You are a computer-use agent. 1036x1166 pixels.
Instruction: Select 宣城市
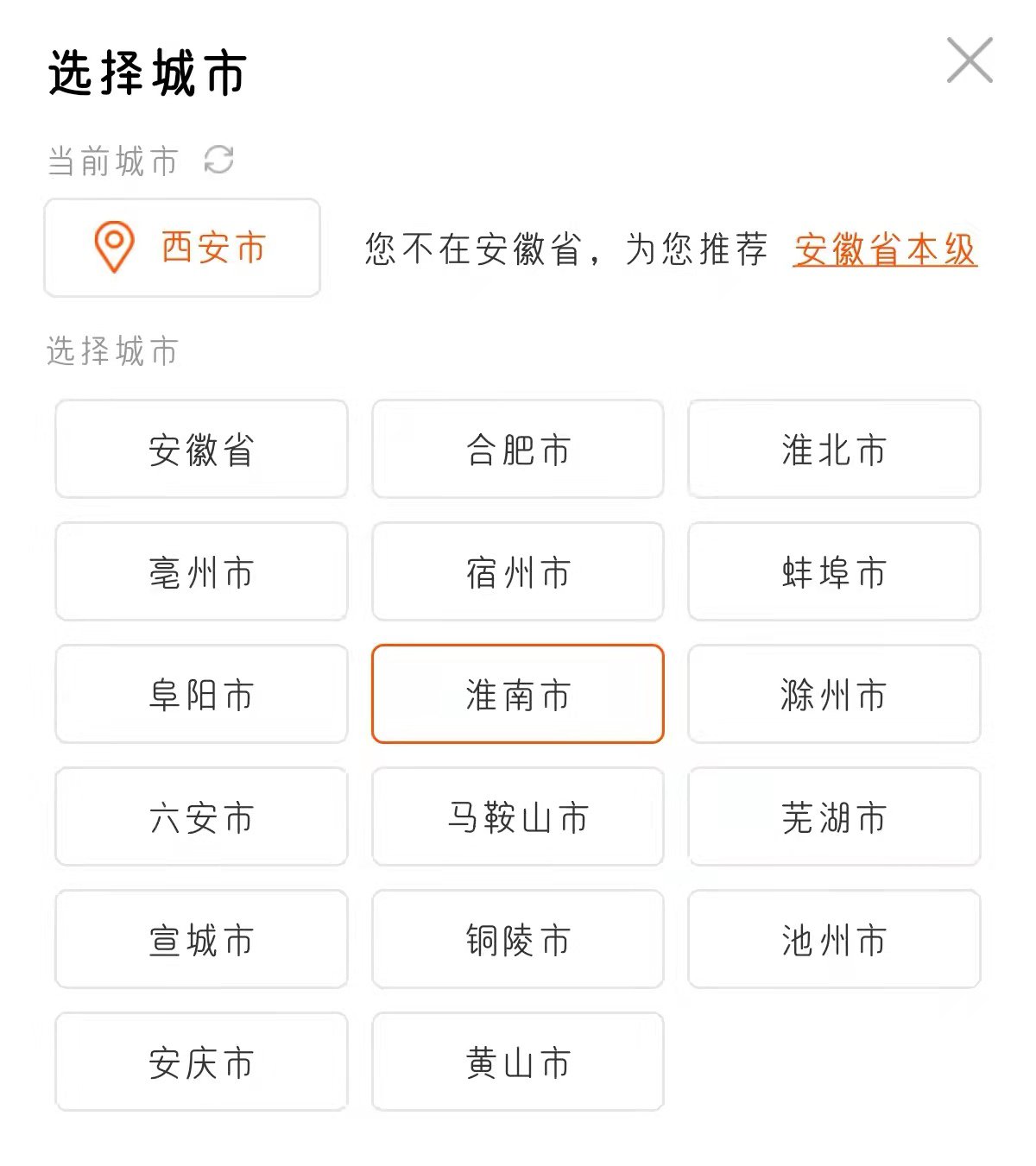[201, 940]
